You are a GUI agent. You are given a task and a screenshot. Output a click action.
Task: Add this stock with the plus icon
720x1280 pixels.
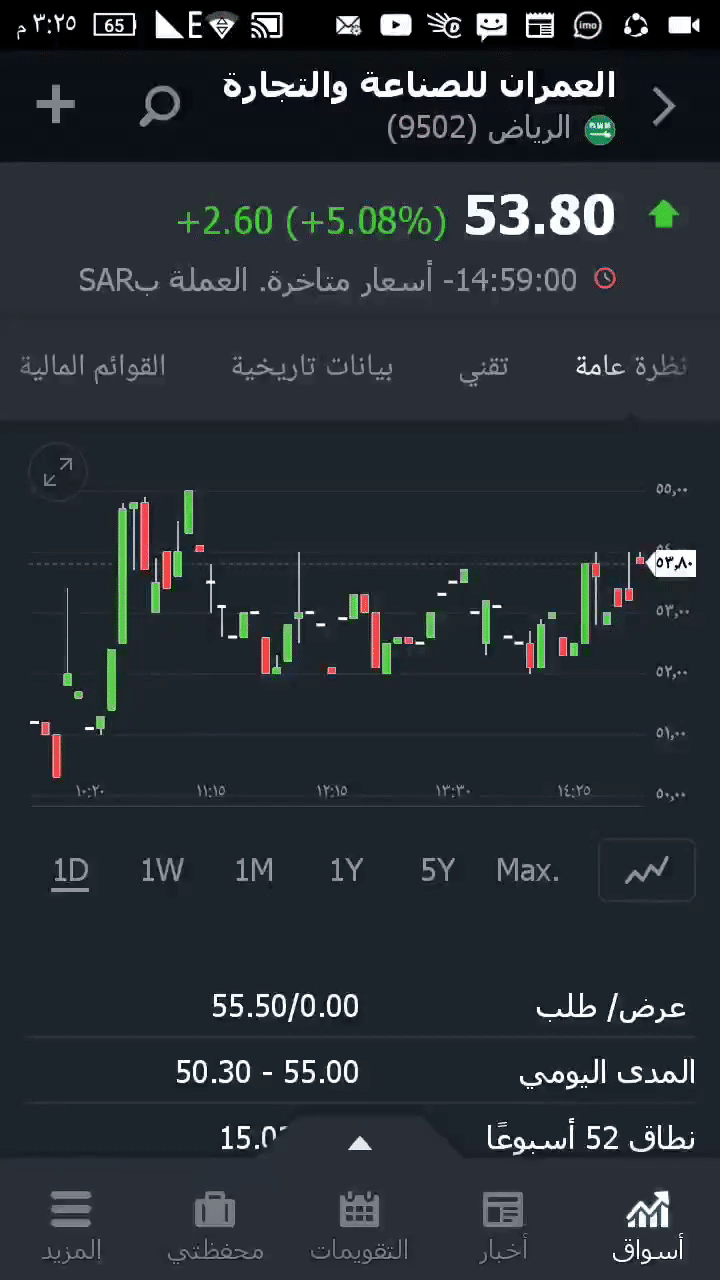[56, 104]
